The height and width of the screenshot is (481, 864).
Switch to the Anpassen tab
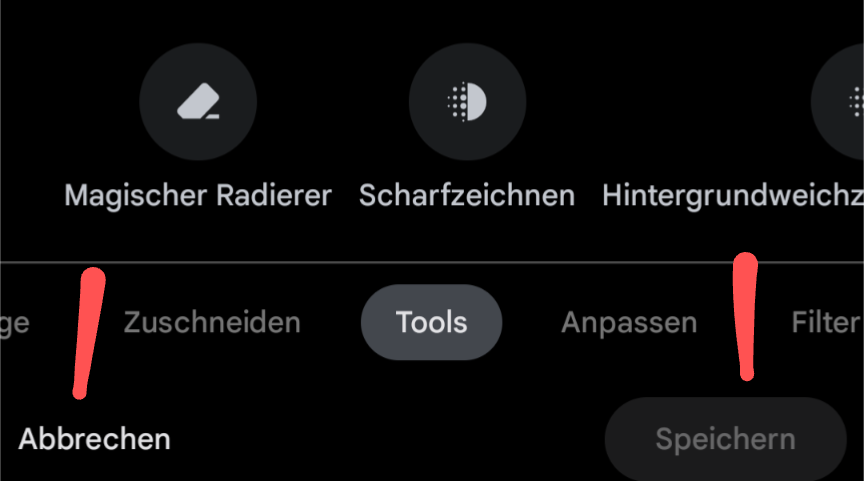(629, 323)
